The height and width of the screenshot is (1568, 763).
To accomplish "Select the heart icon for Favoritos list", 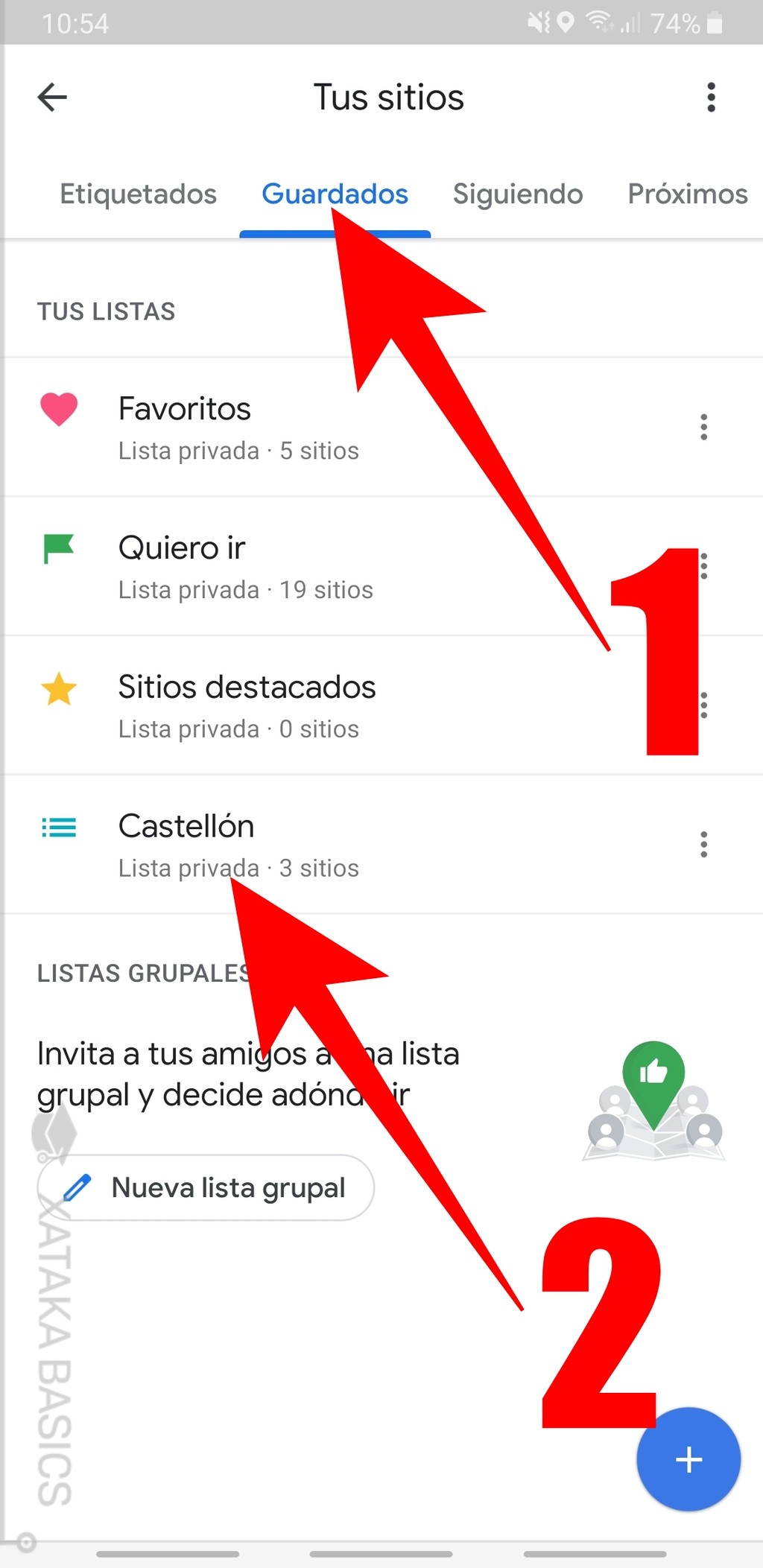I will pos(59,408).
